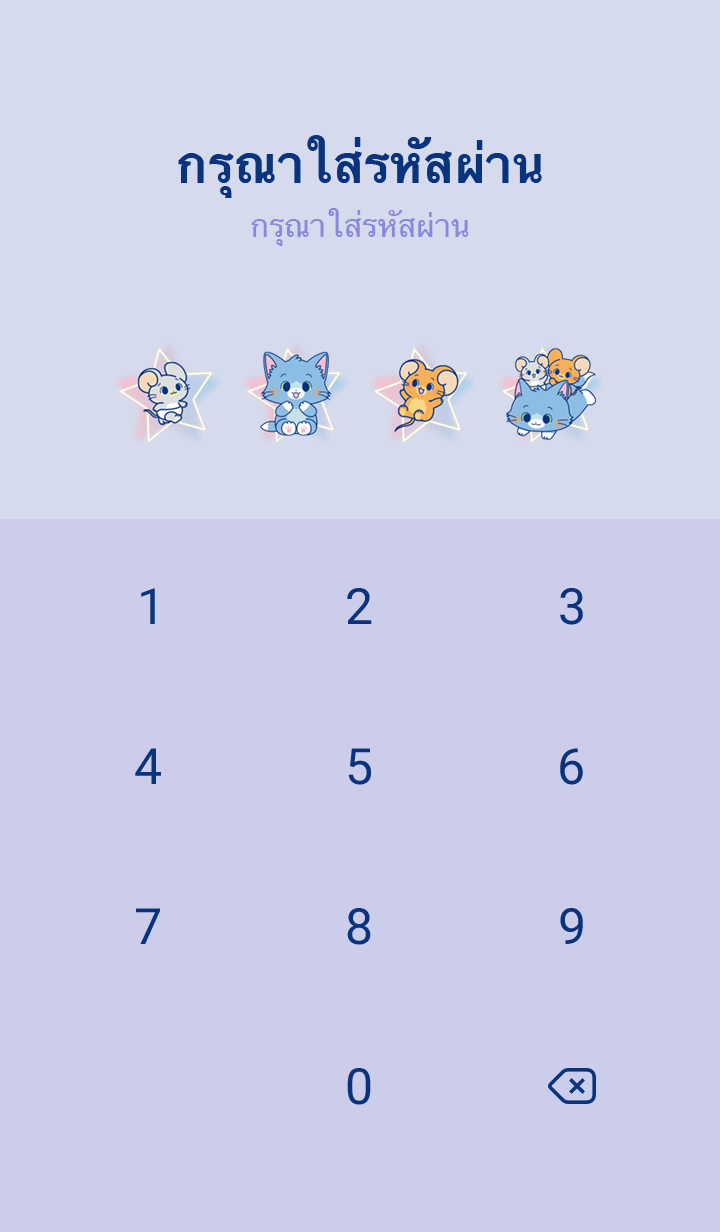Enter the digit 0
The height and width of the screenshot is (1232, 720).
(359, 1087)
